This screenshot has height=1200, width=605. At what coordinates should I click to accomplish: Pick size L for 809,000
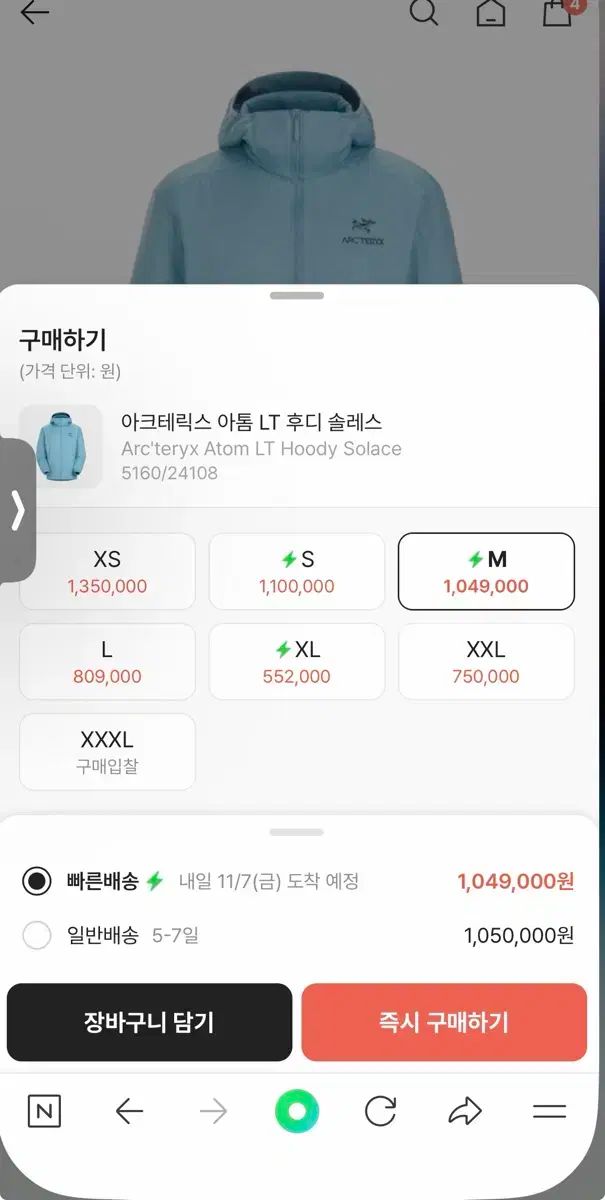coord(107,661)
